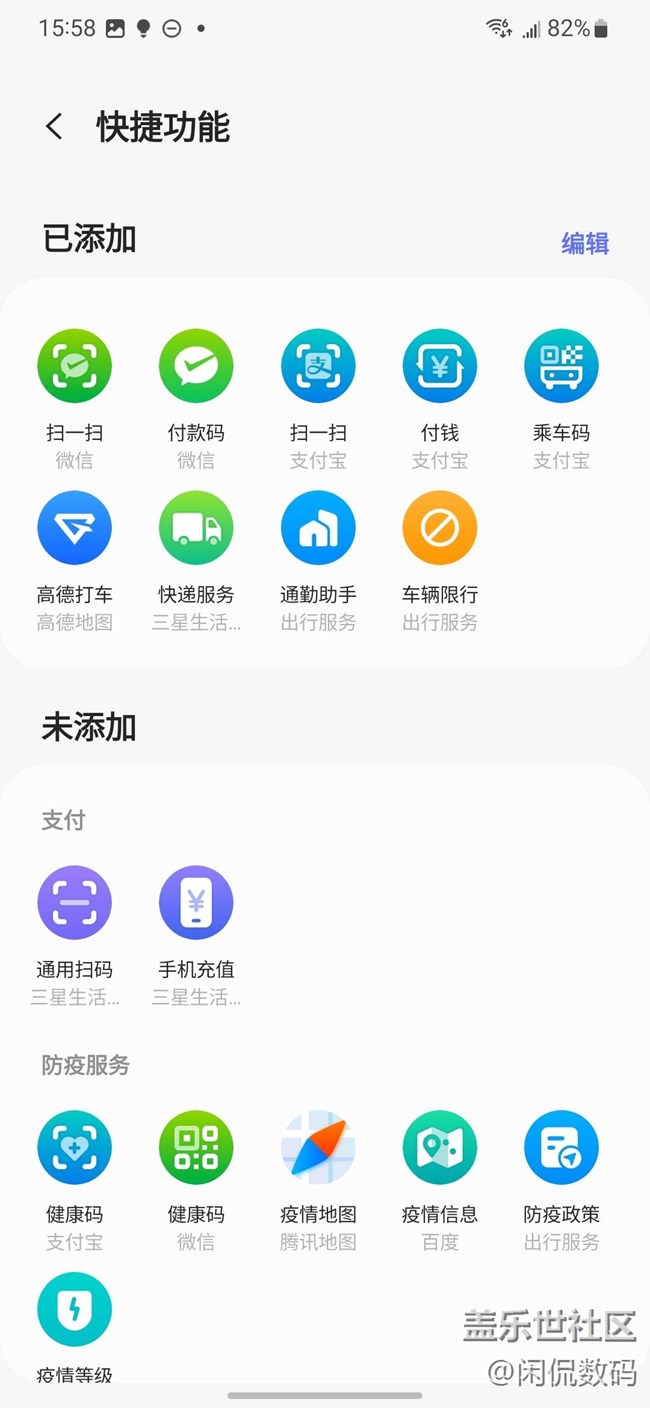Open 快递服务 shortcut
The height and width of the screenshot is (1408, 650).
pyautogui.click(x=196, y=528)
